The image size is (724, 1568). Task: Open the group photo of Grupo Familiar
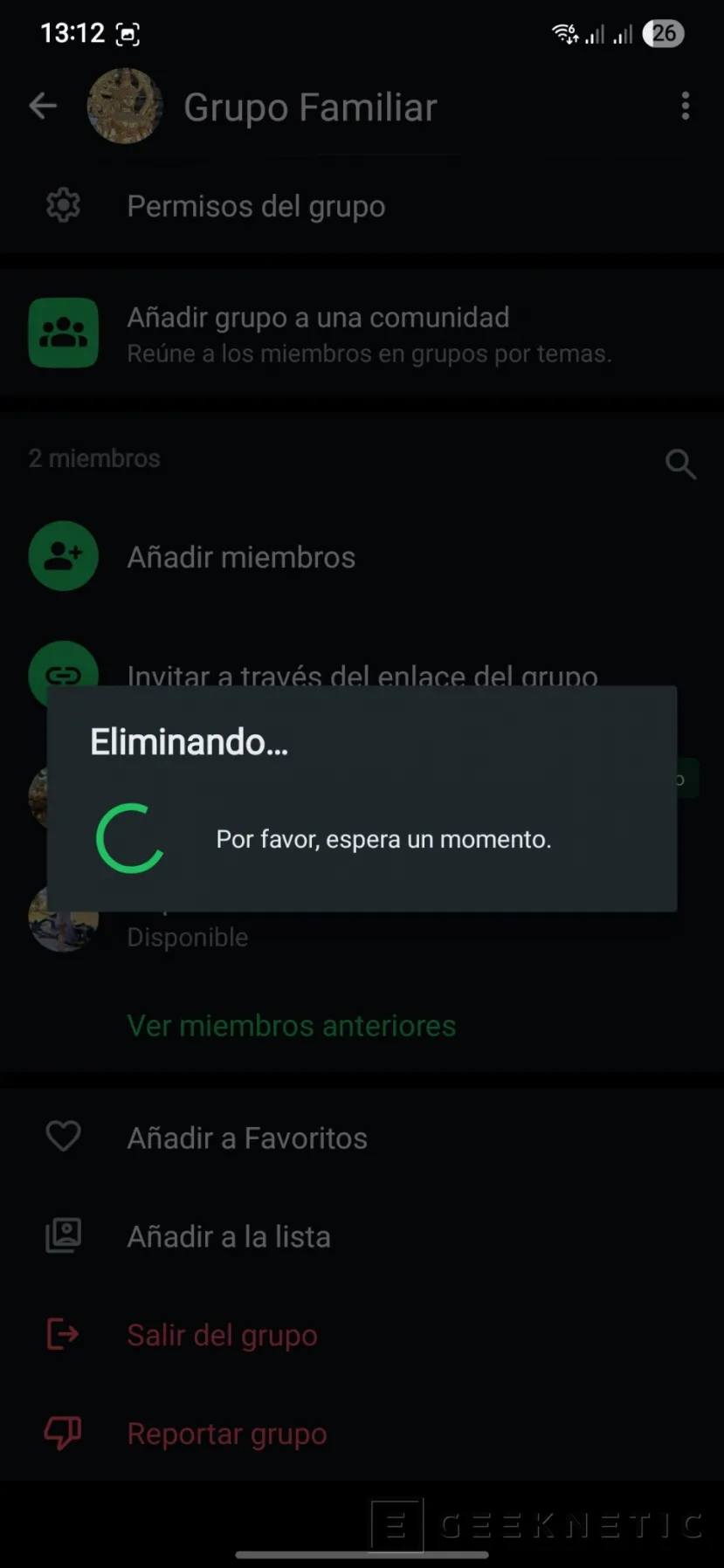click(124, 105)
